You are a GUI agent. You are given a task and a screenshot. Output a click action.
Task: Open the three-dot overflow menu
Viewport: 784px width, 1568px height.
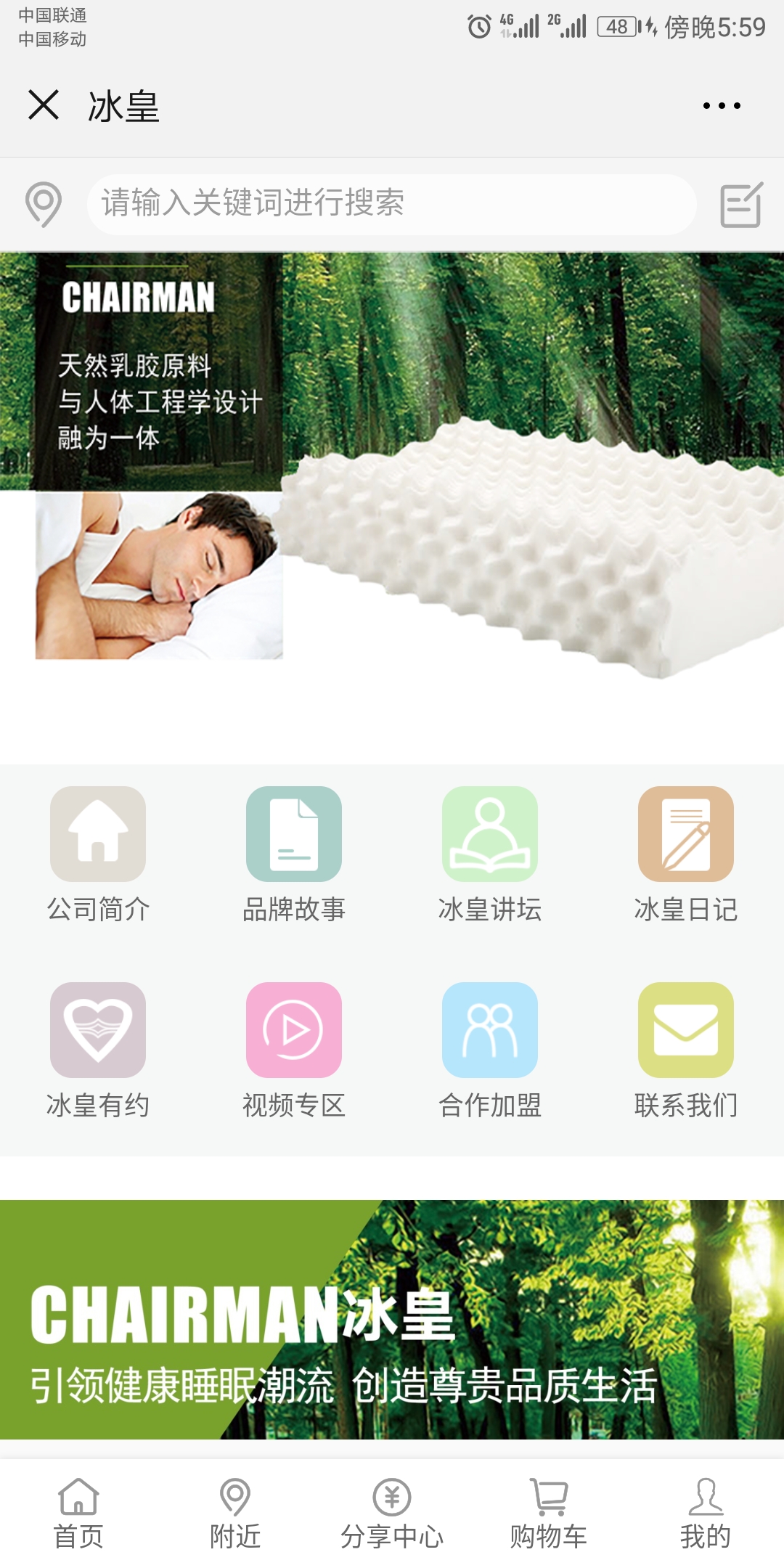(x=722, y=106)
